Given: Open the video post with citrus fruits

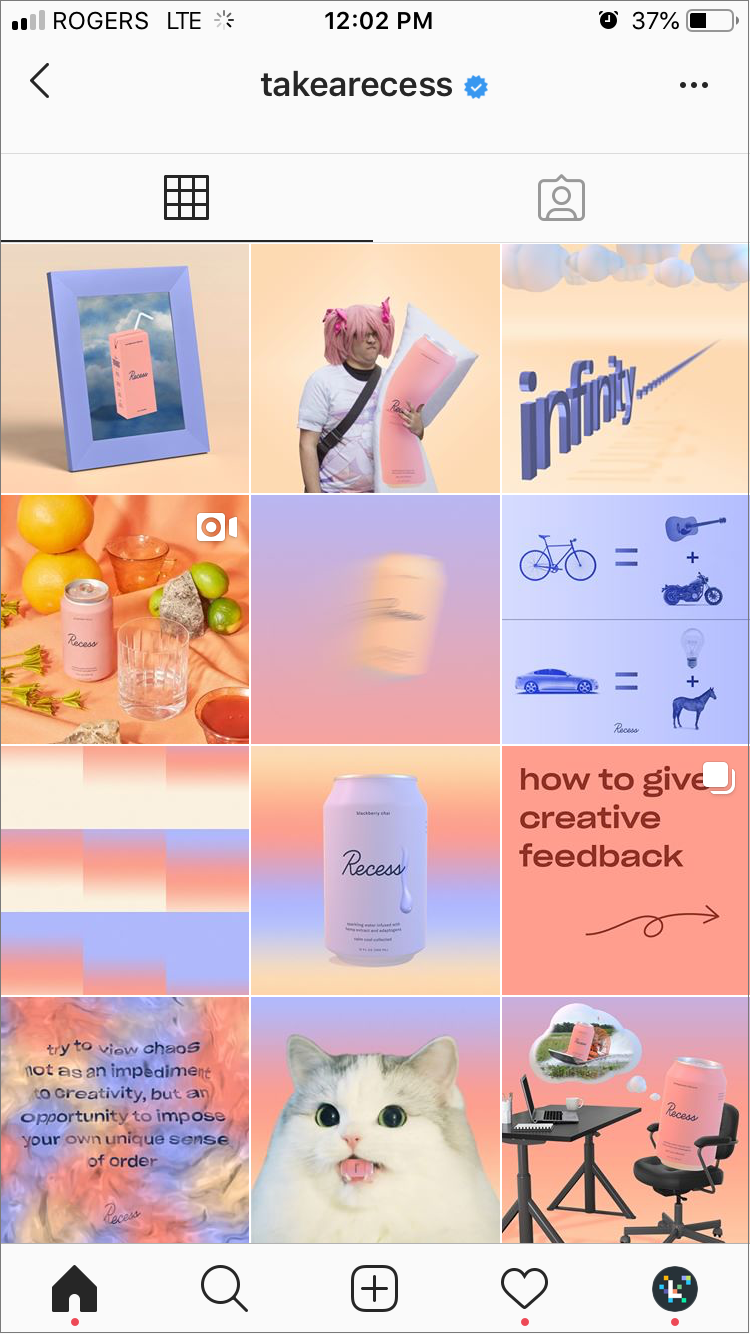Looking at the screenshot, I should tap(125, 619).
